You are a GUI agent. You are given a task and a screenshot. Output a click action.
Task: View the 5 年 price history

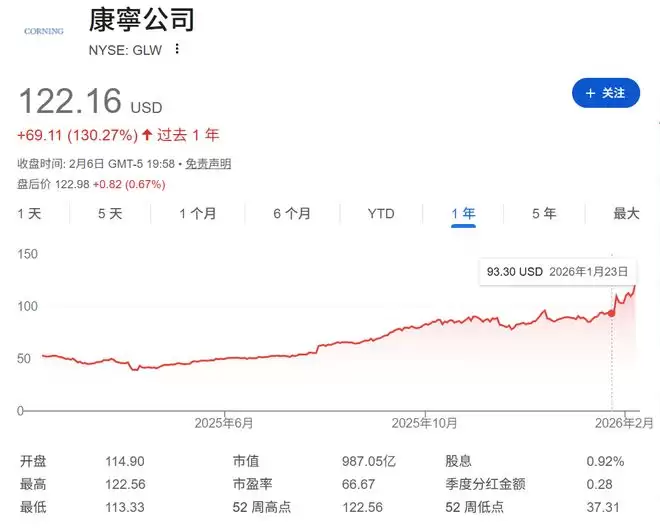tap(544, 213)
